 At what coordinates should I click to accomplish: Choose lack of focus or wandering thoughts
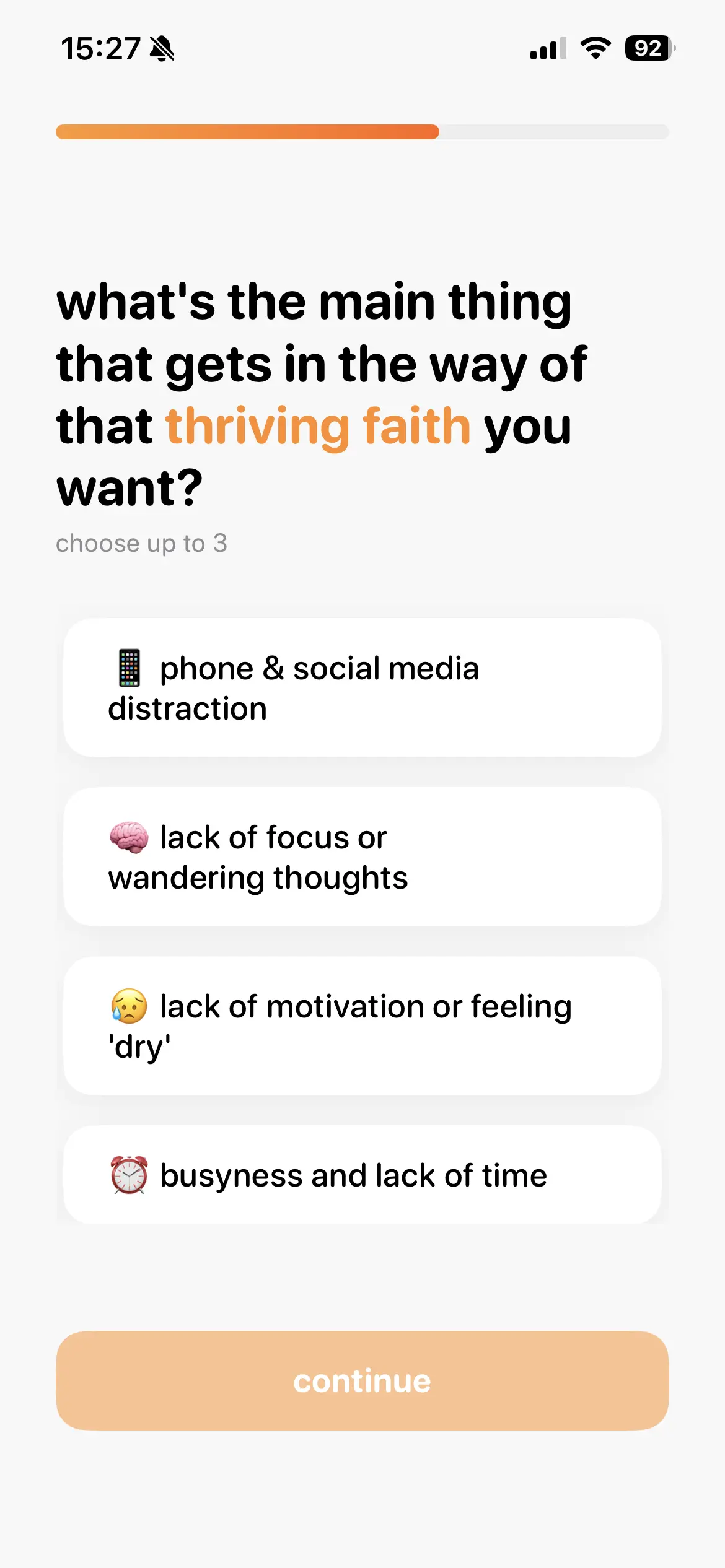tap(362, 857)
